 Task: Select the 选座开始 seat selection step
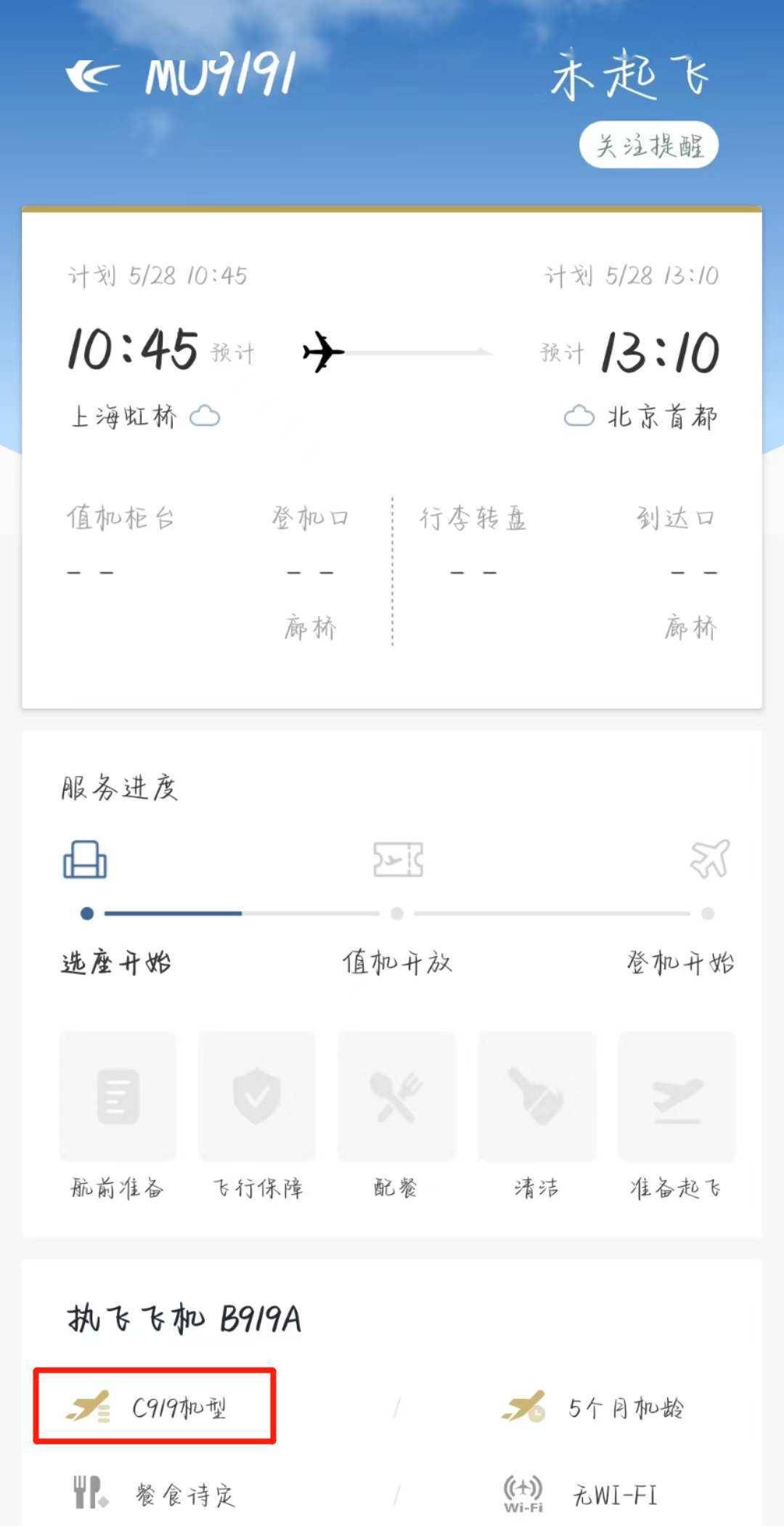click(116, 964)
